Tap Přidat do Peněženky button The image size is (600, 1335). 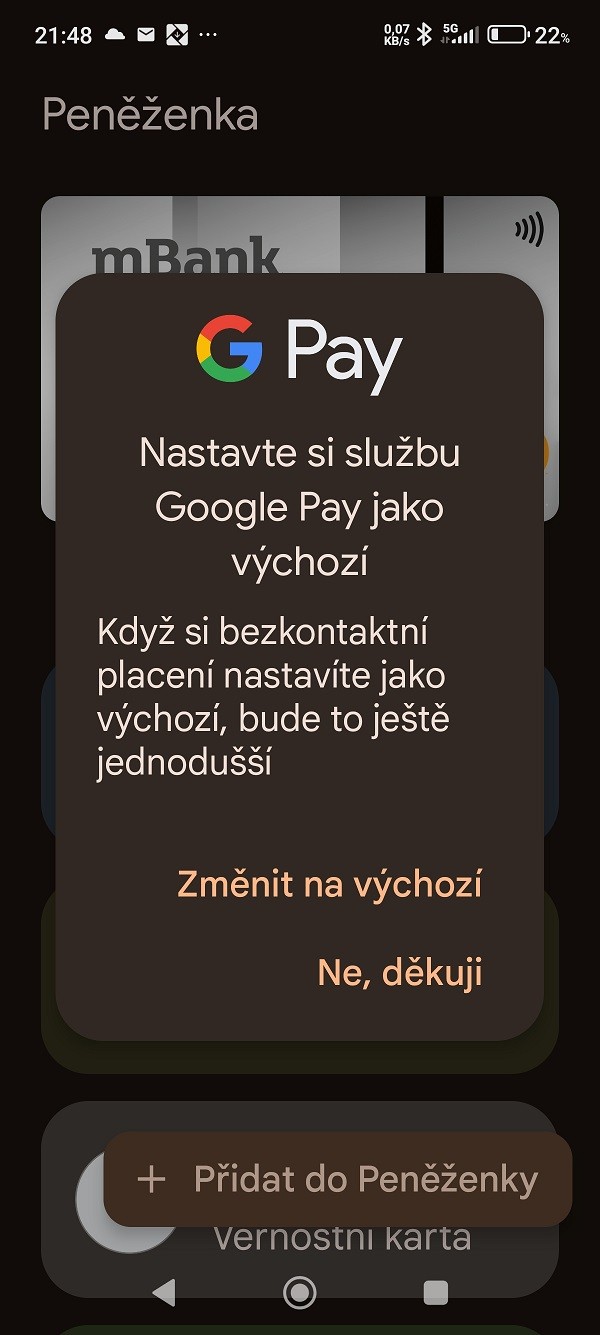tap(338, 1180)
